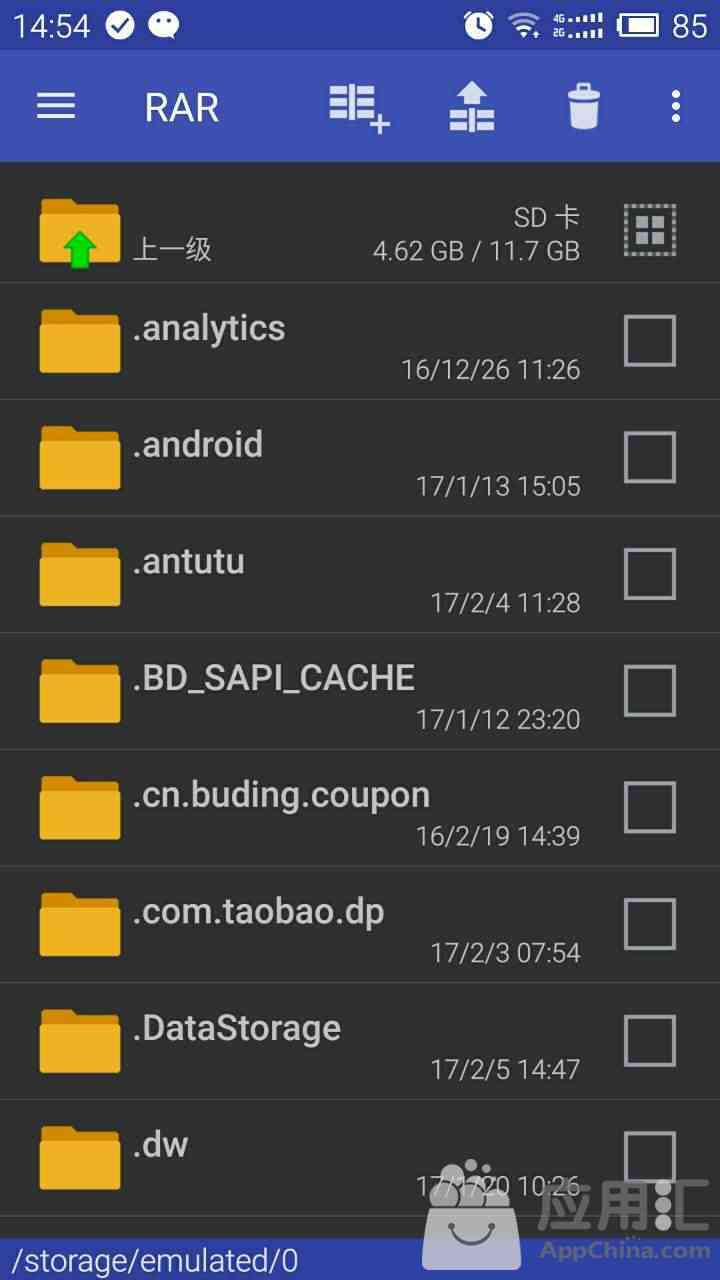Tap the select all grid icon
This screenshot has height=1280, width=720.
(x=650, y=230)
